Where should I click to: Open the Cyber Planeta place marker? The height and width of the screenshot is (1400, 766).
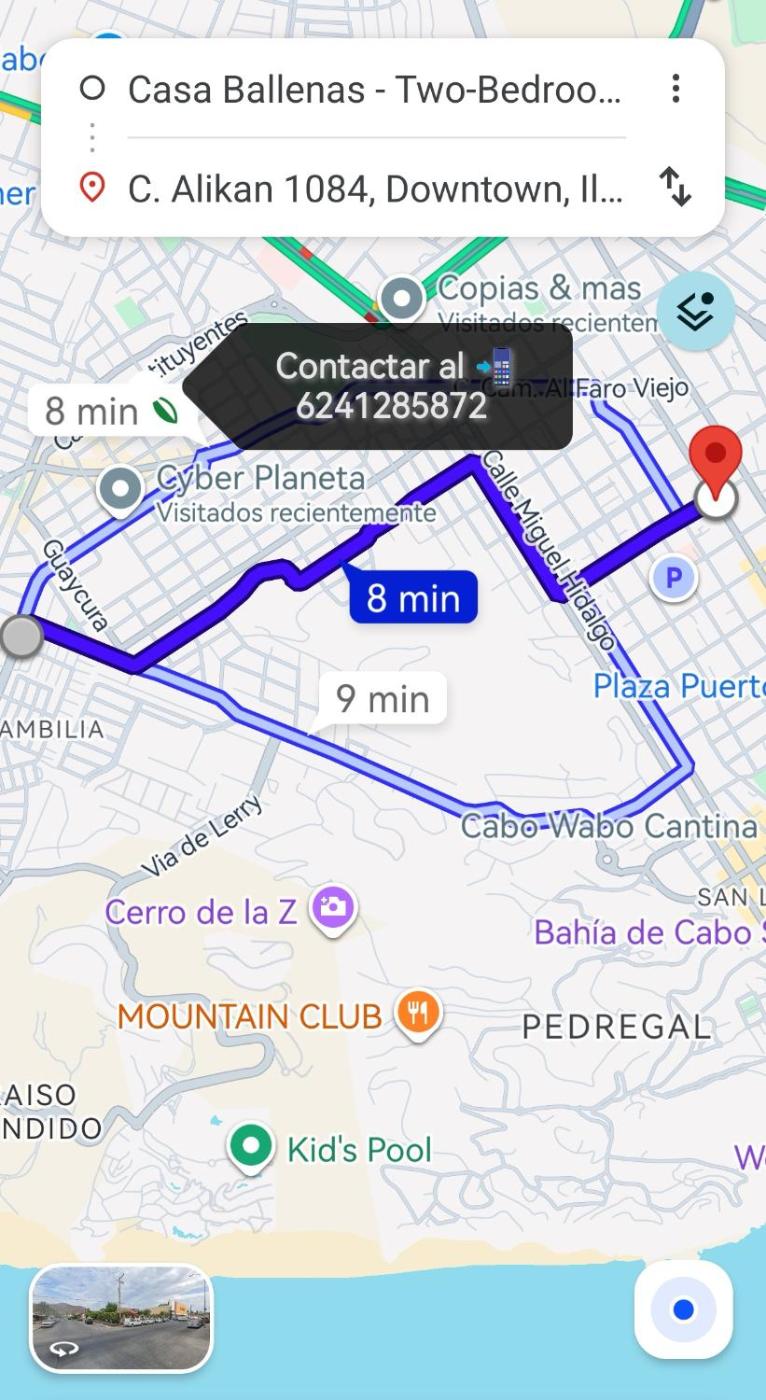click(x=122, y=490)
